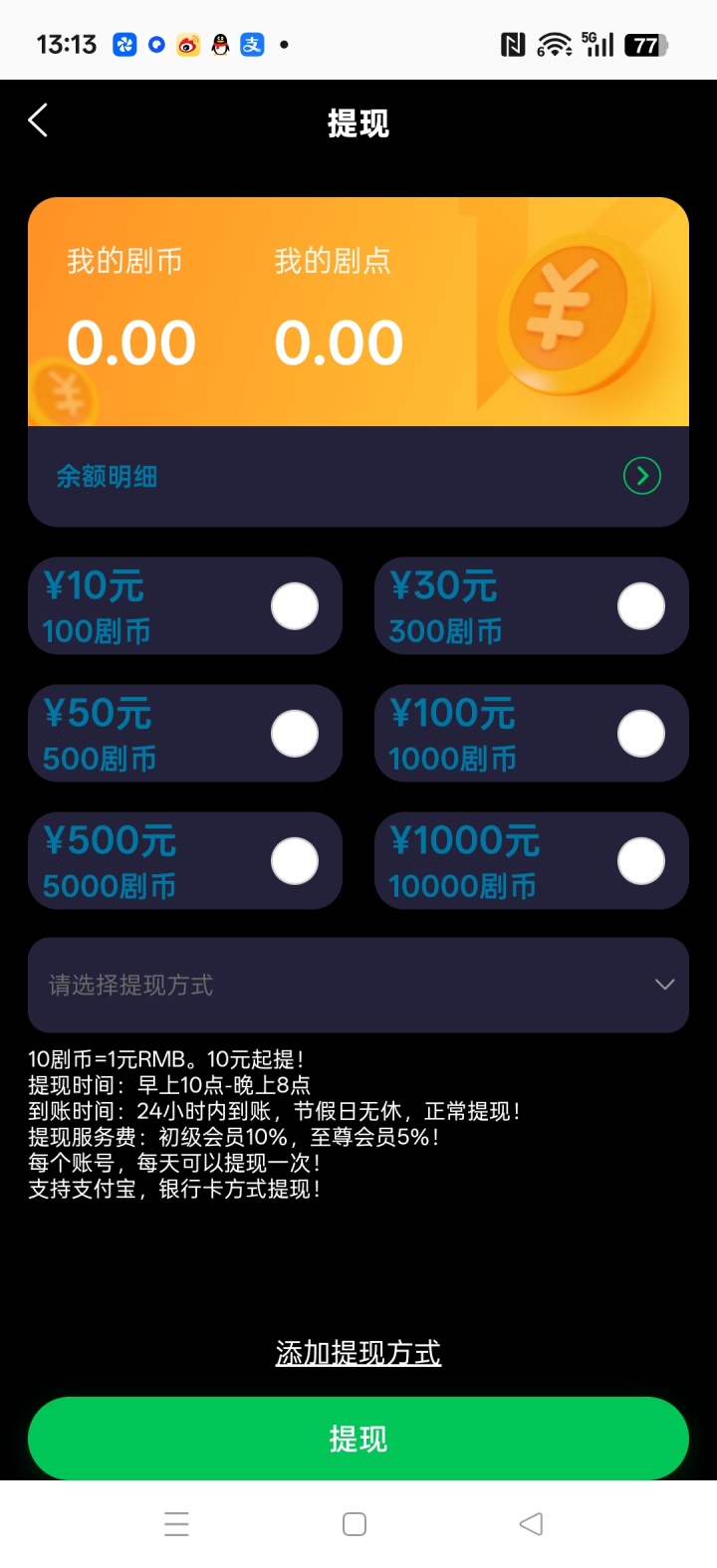
Task: Tap the dropdown arrow on withdrawal method field
Action: coord(663,985)
